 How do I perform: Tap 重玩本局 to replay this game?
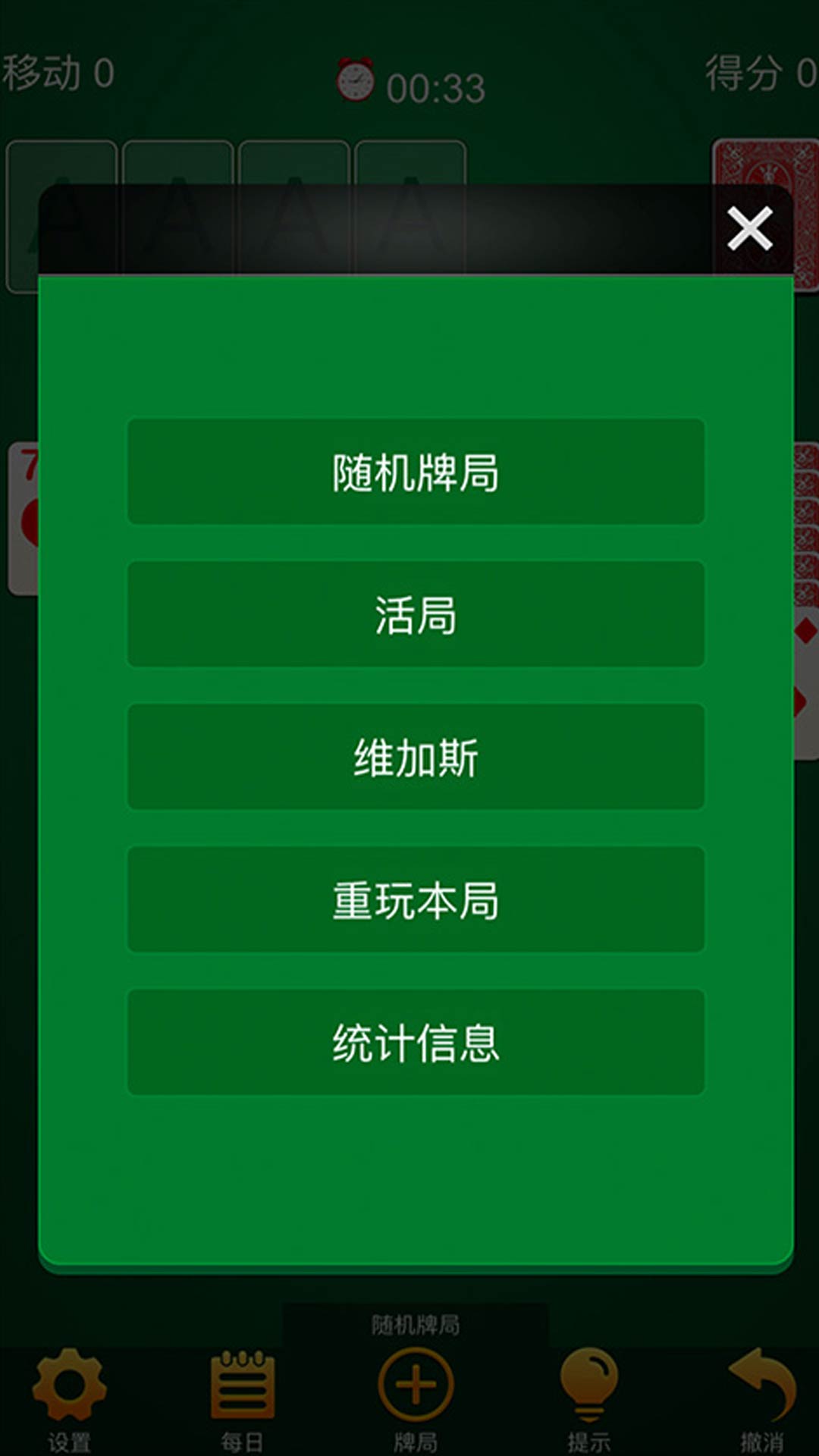point(416,899)
